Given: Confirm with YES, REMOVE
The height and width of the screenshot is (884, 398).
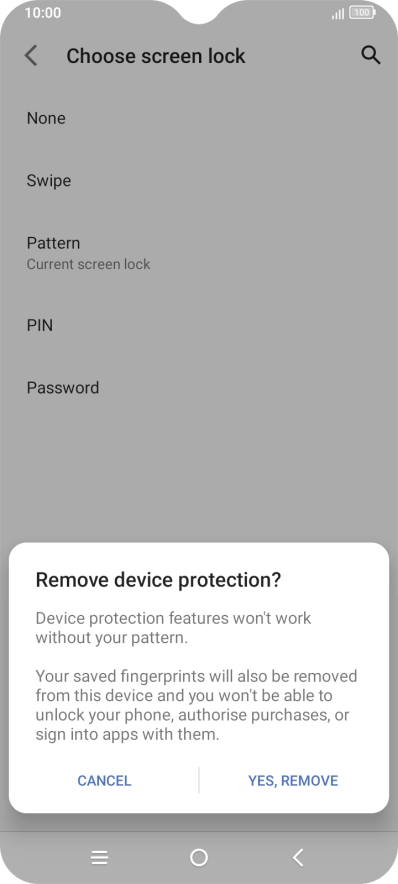Looking at the screenshot, I should pyautogui.click(x=293, y=780).
